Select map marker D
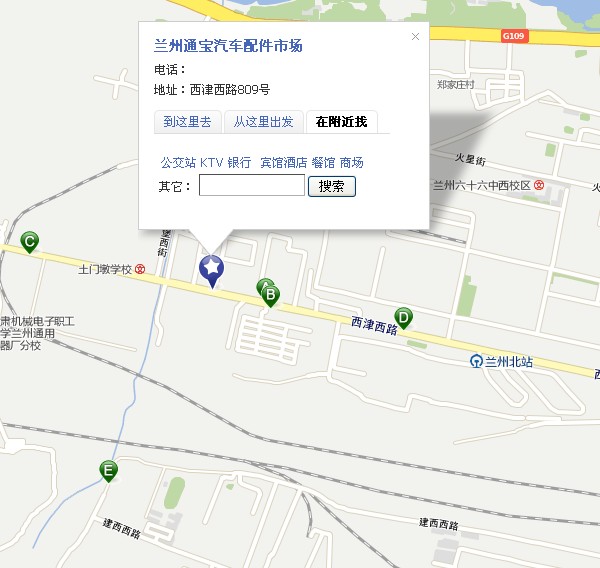 tap(404, 317)
